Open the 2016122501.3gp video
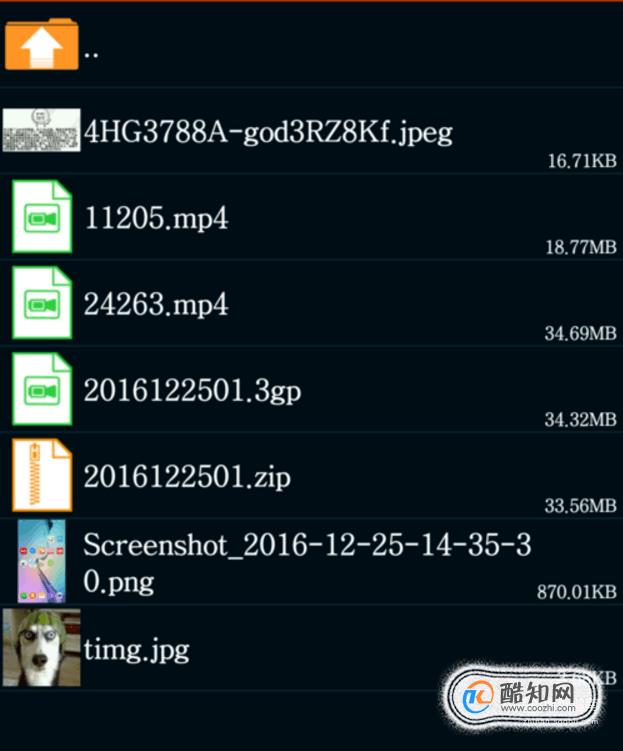Screen dimensions: 623x751 [192, 390]
